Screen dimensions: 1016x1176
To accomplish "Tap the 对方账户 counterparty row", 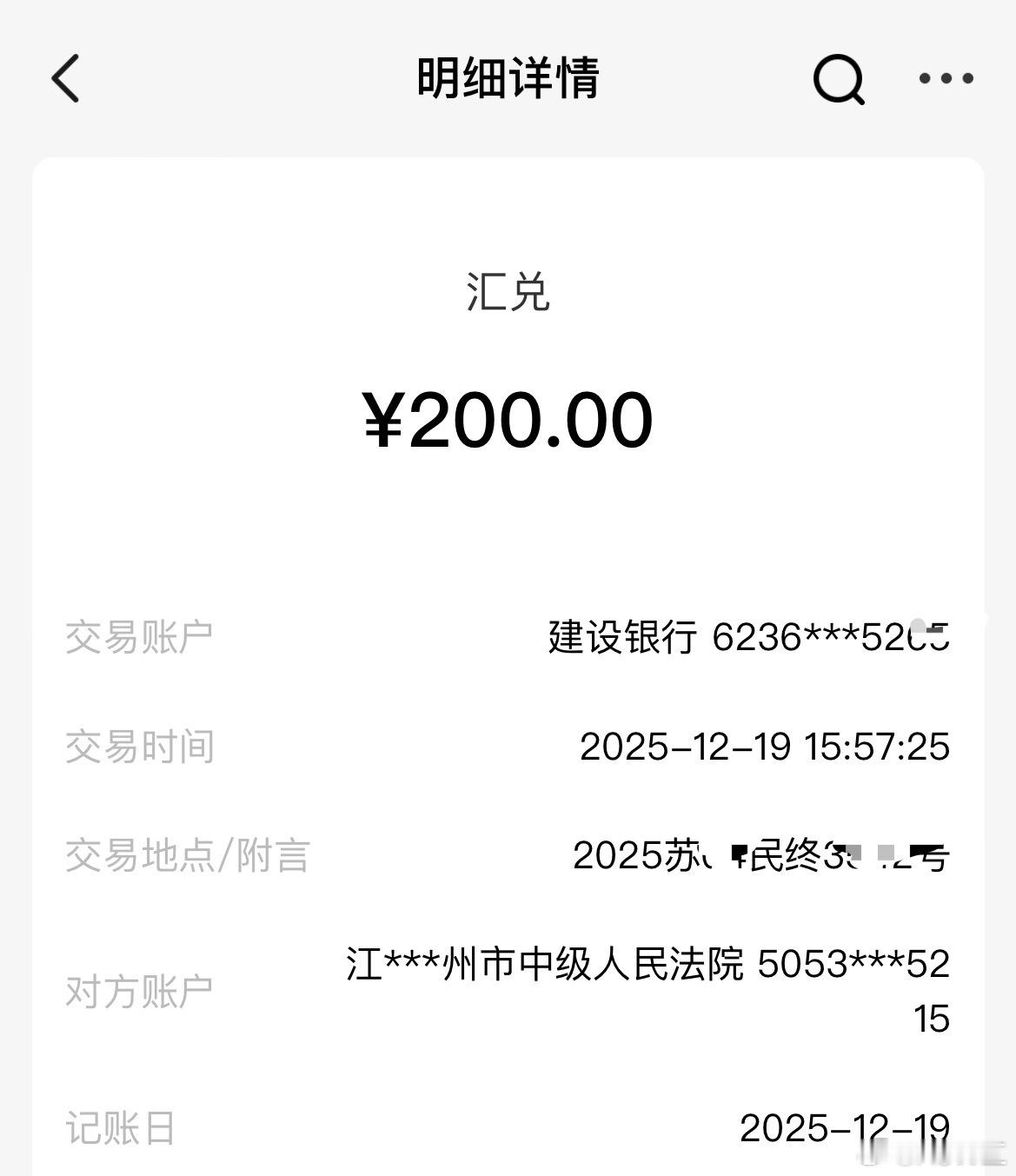I will point(139,987).
